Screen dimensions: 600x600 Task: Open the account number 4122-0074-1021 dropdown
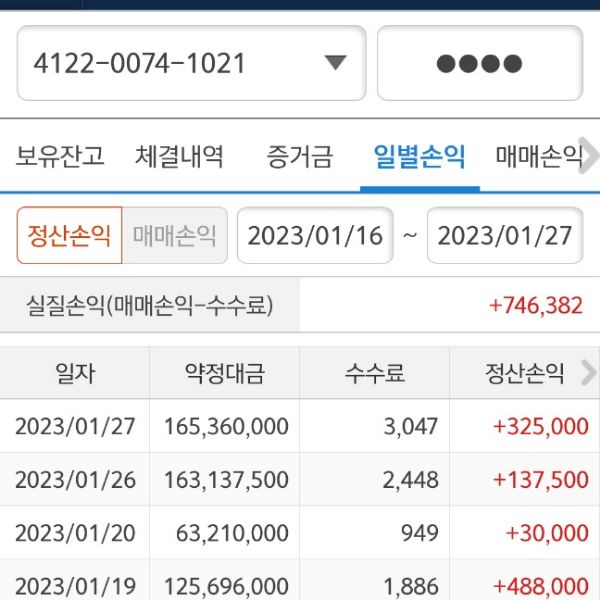[192, 64]
